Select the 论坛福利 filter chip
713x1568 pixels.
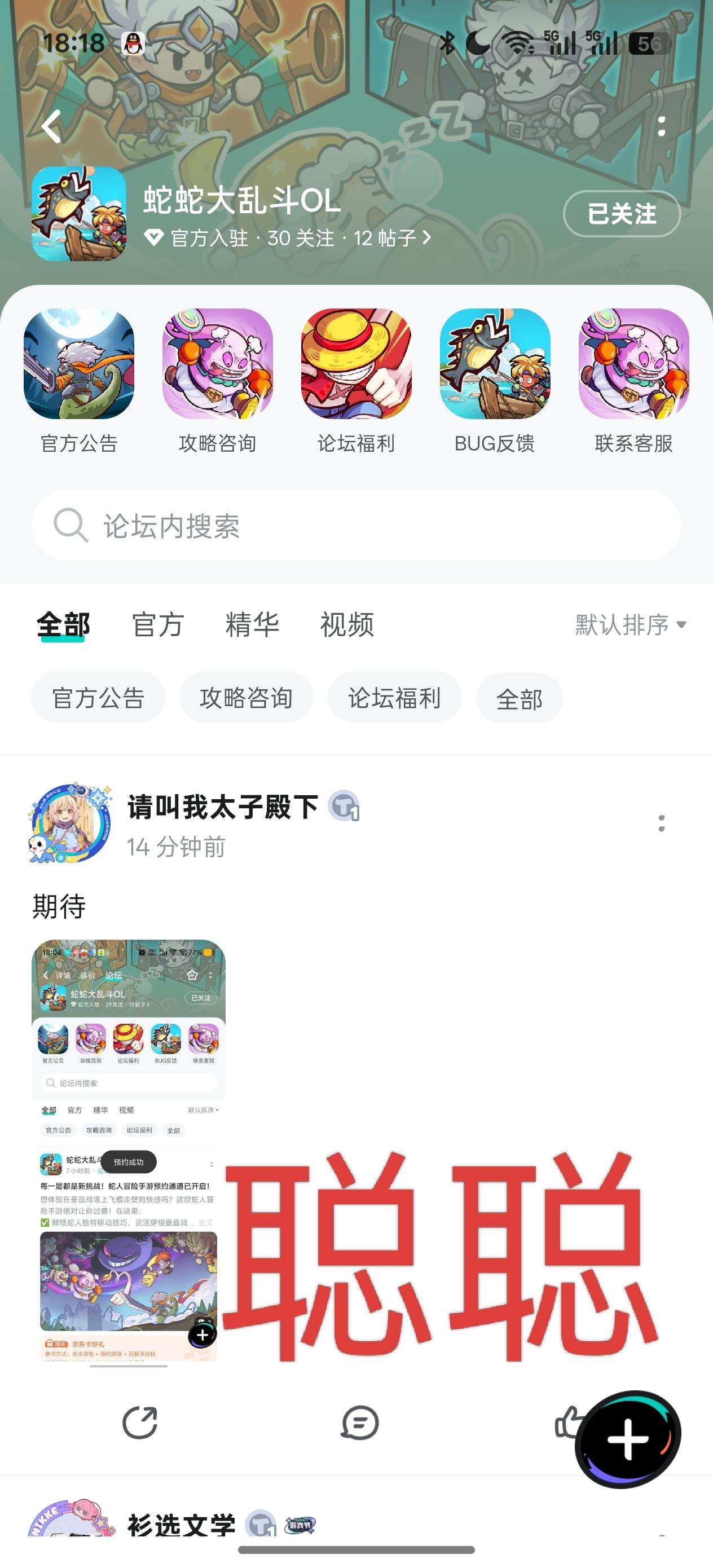click(393, 698)
